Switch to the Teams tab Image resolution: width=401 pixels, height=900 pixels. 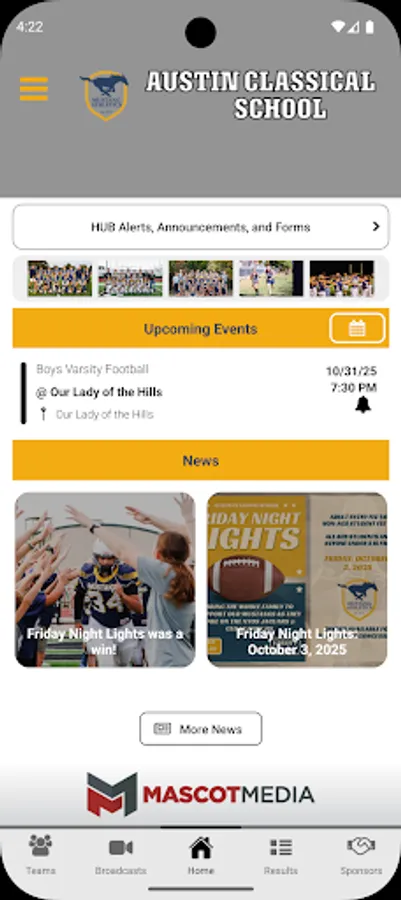[41, 855]
